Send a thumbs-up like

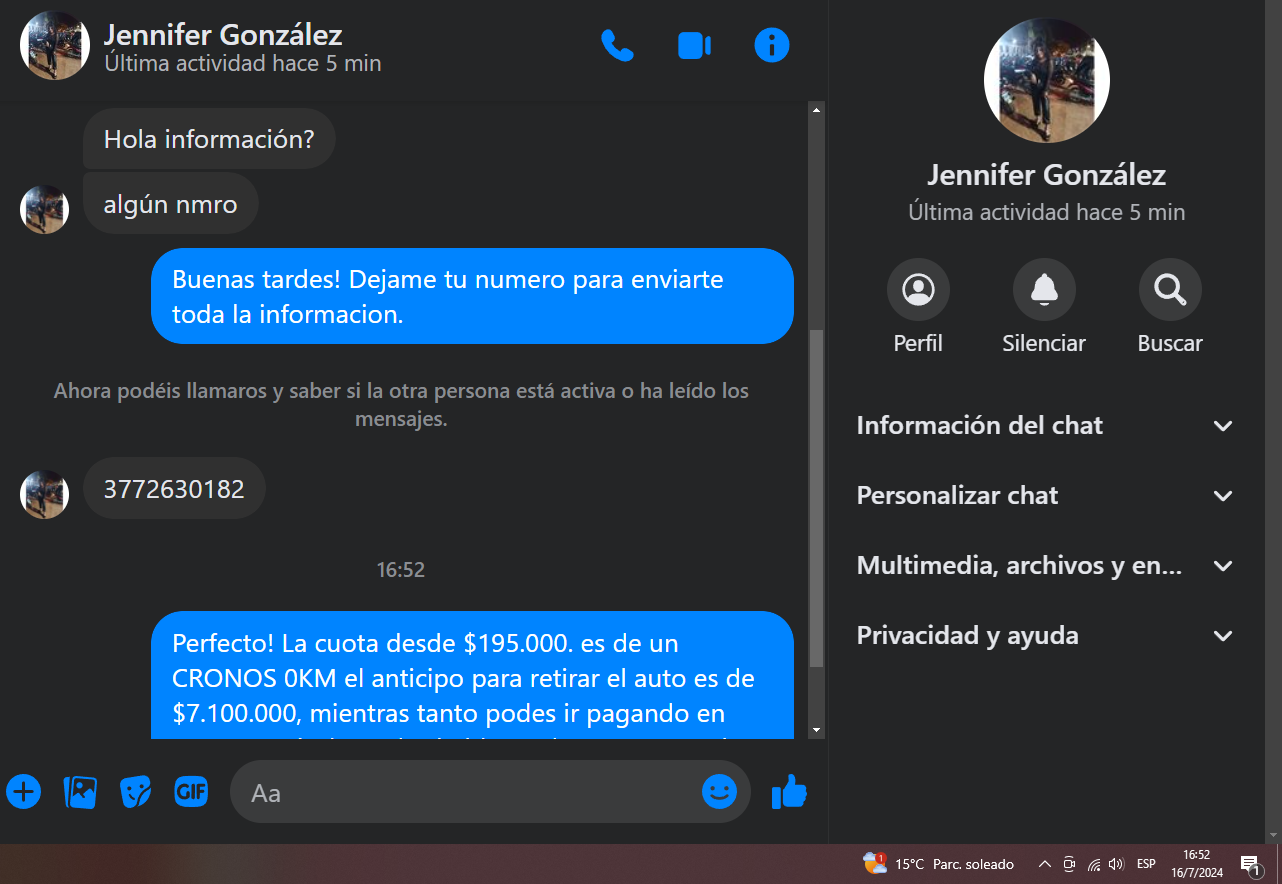pos(790,792)
